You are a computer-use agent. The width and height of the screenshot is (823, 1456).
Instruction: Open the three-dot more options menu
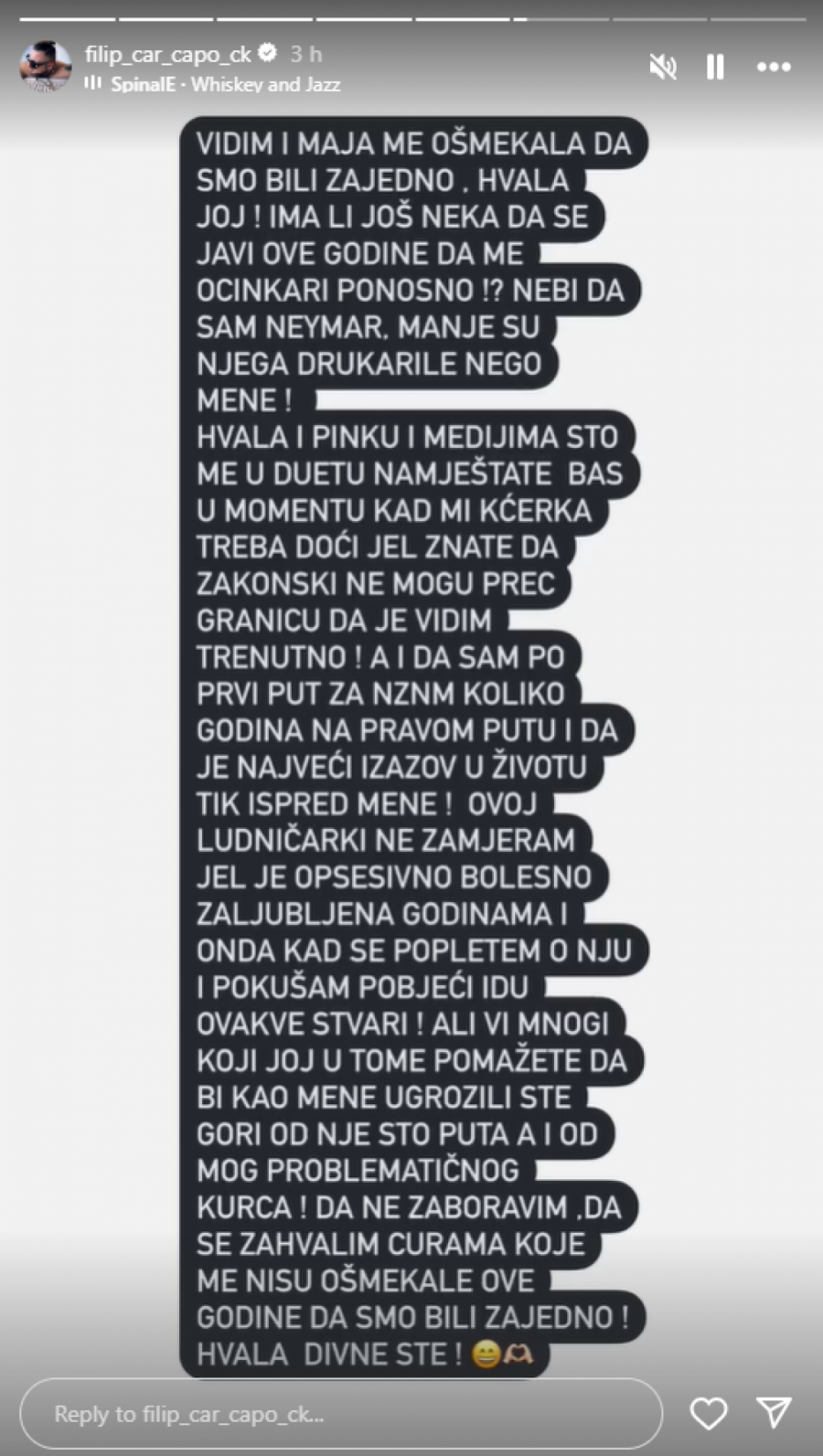[774, 67]
